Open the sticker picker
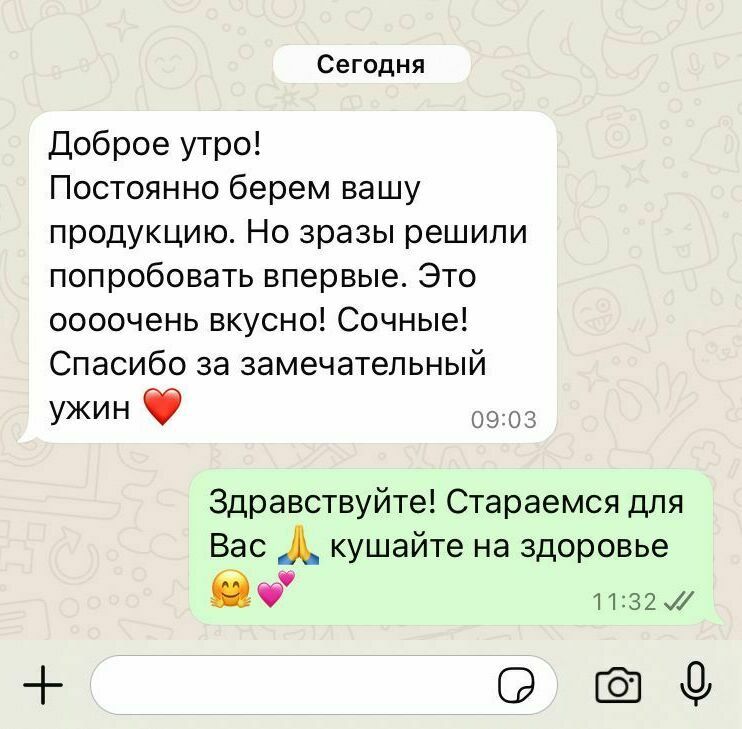The image size is (742, 729). tap(516, 686)
